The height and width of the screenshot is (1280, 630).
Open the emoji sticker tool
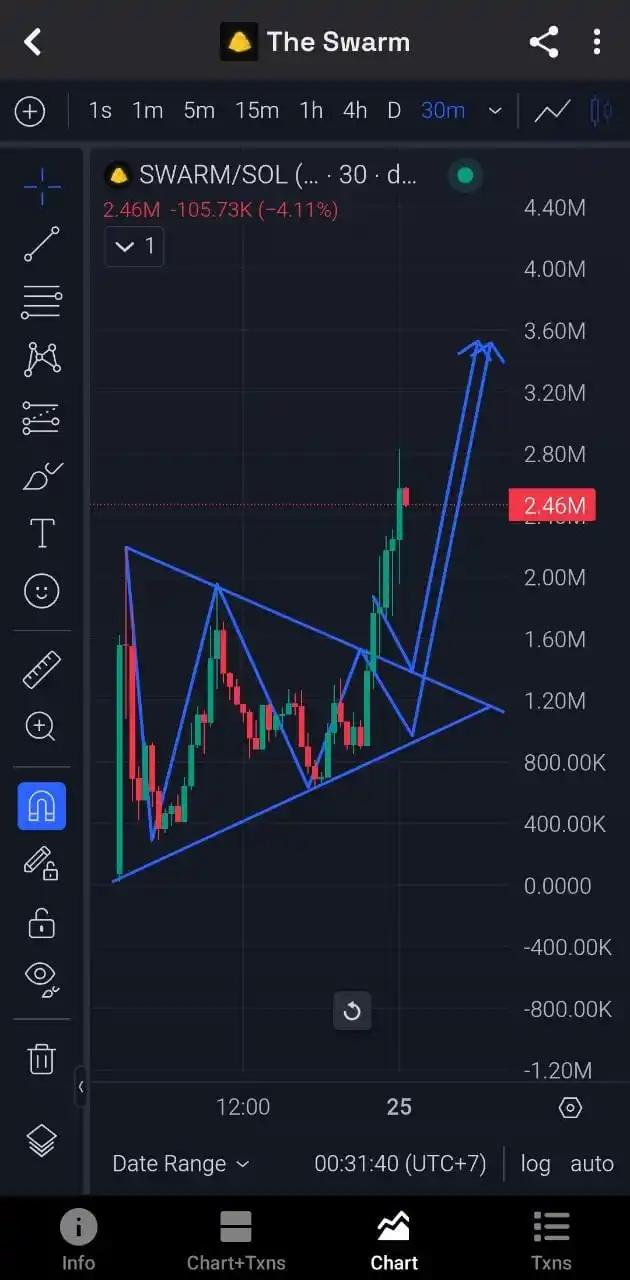coord(41,592)
